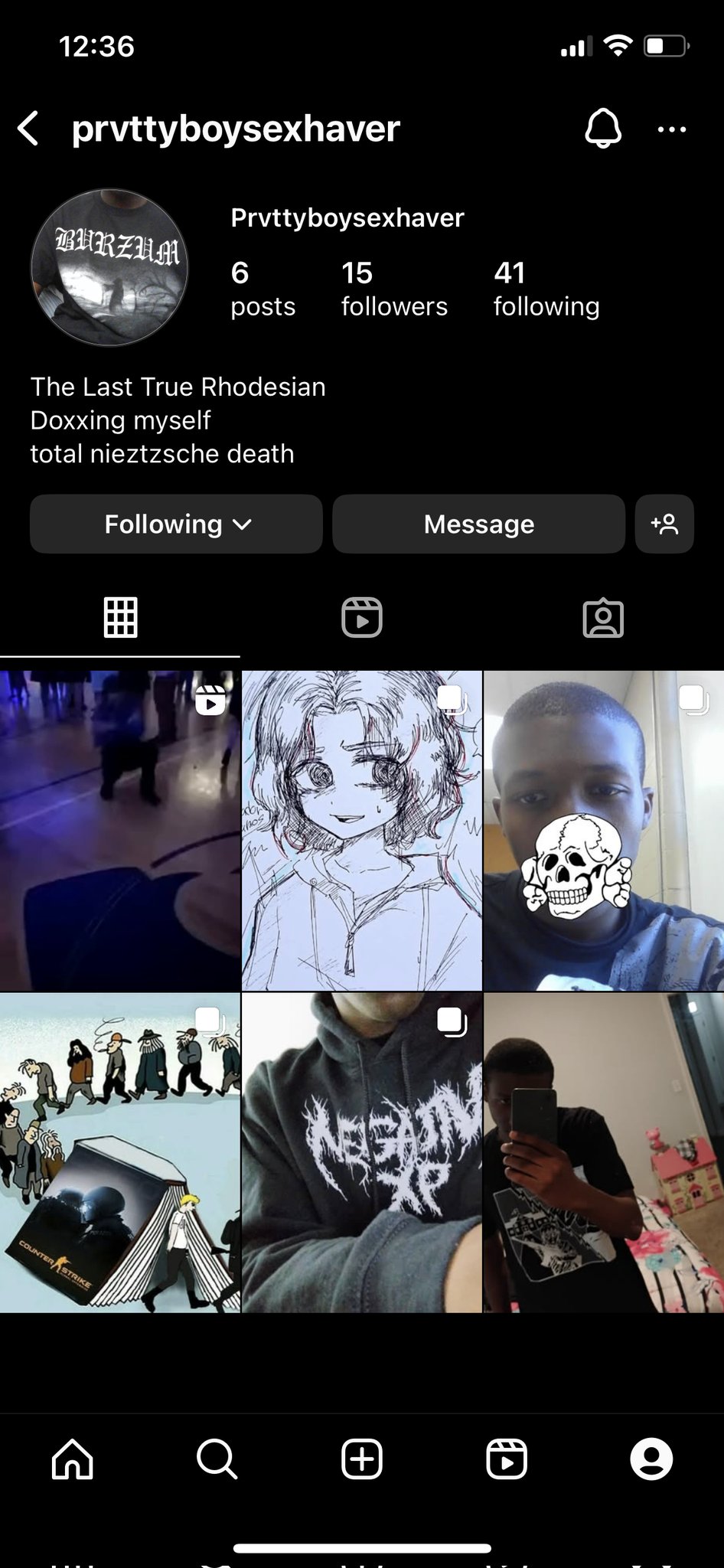724x1568 pixels.
Task: Go back using the top-left arrow
Action: [x=28, y=129]
